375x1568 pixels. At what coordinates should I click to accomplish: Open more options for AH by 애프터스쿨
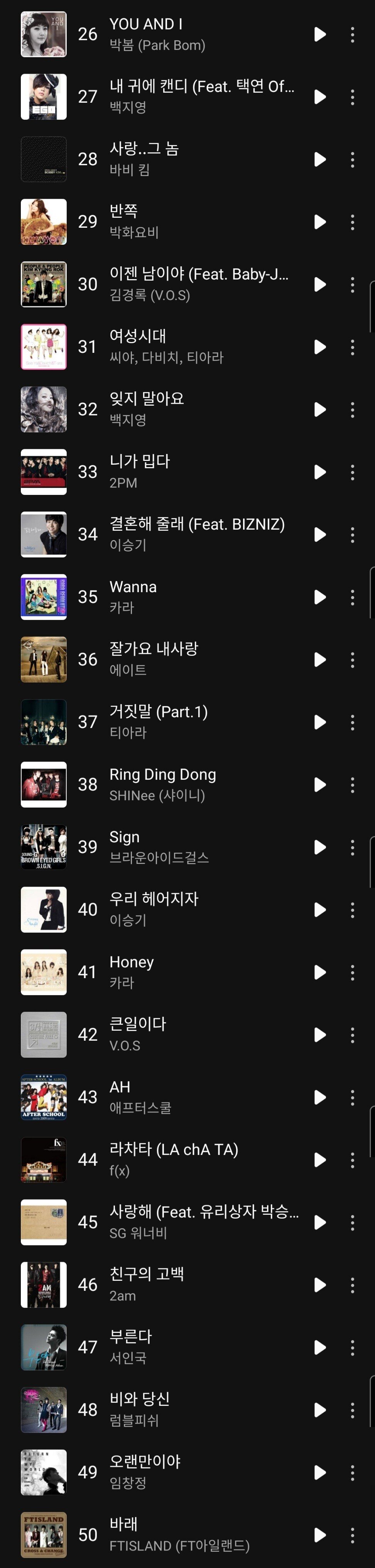coord(353,1097)
